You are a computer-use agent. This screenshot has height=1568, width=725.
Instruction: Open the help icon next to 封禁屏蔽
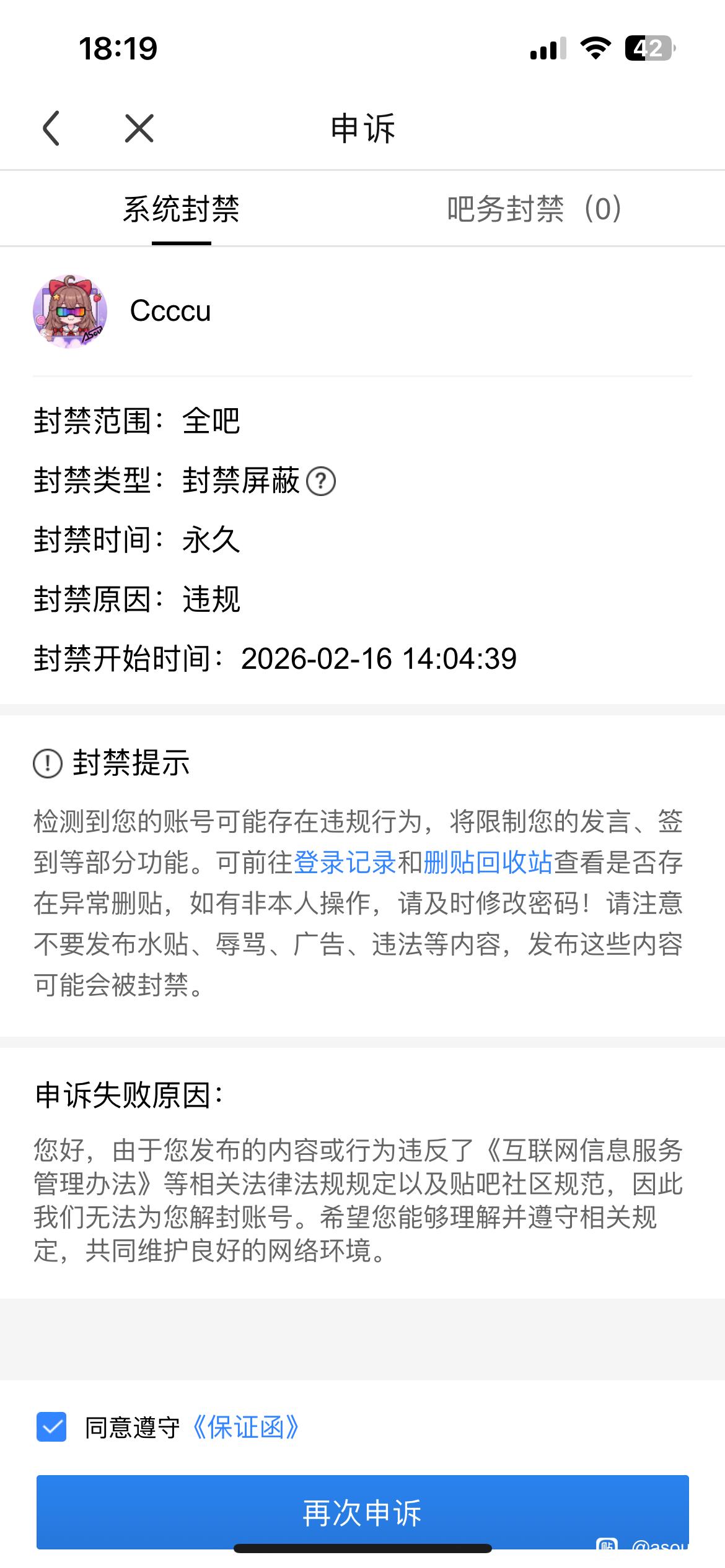pos(321,481)
